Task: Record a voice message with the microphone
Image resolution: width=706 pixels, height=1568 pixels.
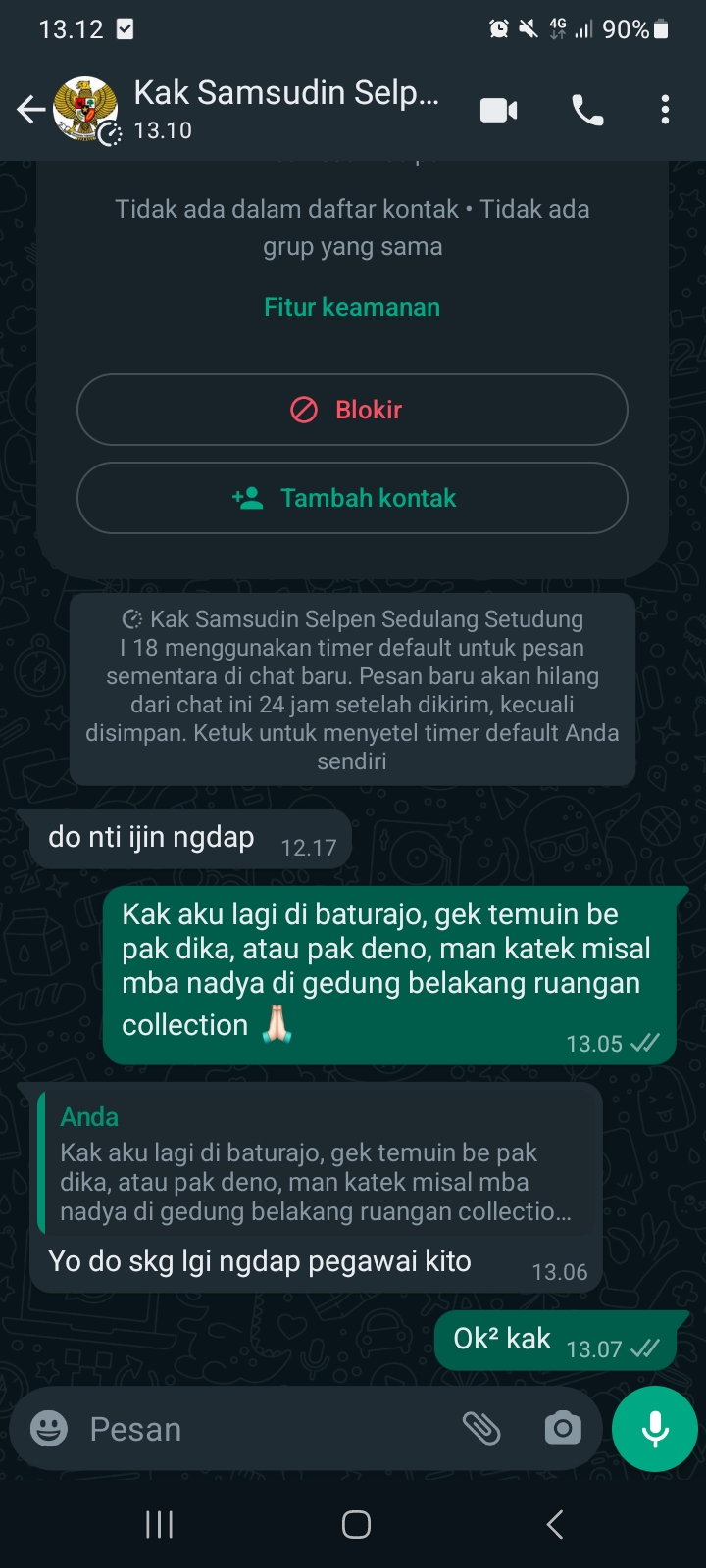Action: pos(654,1429)
